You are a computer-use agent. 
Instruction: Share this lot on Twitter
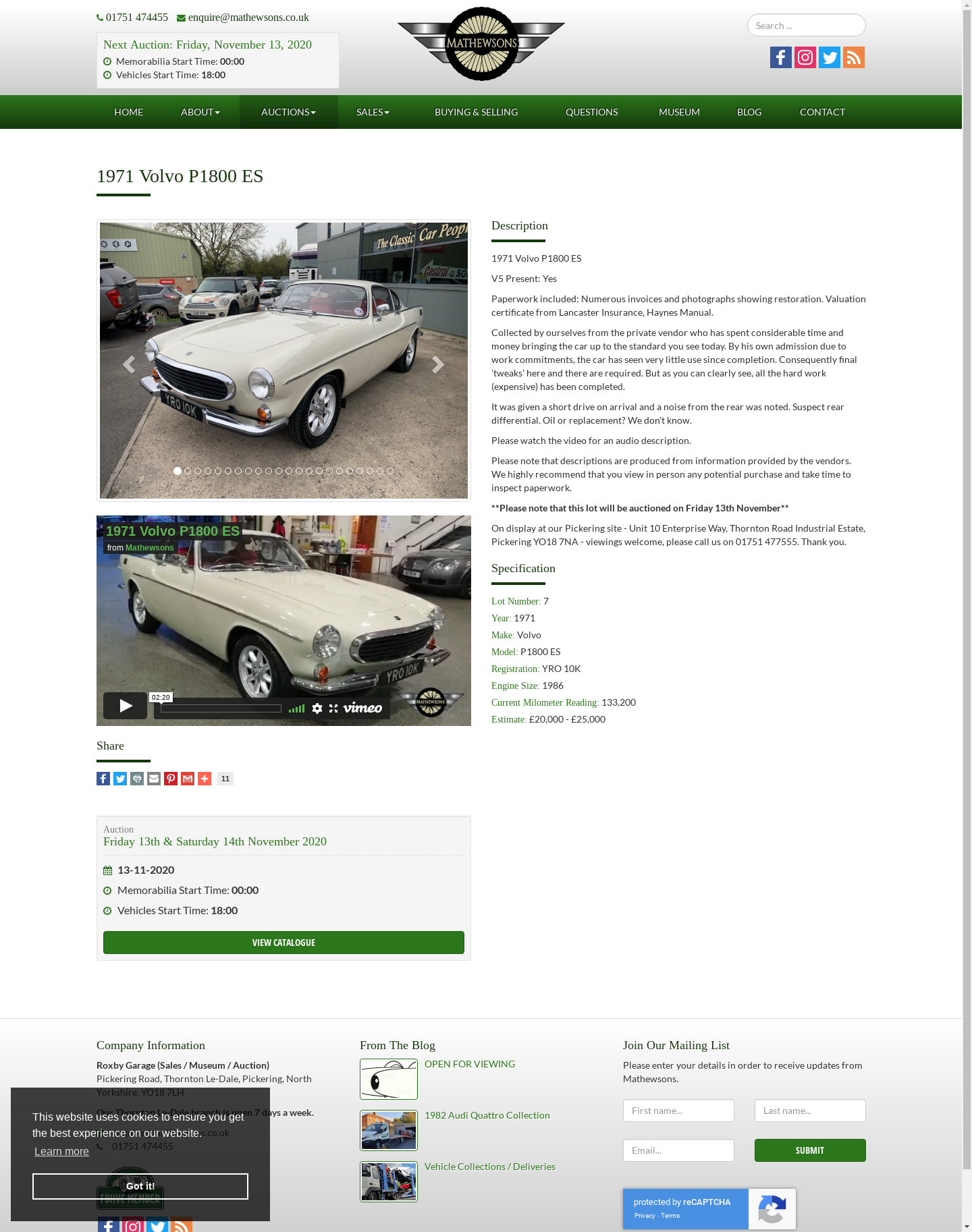(x=120, y=779)
